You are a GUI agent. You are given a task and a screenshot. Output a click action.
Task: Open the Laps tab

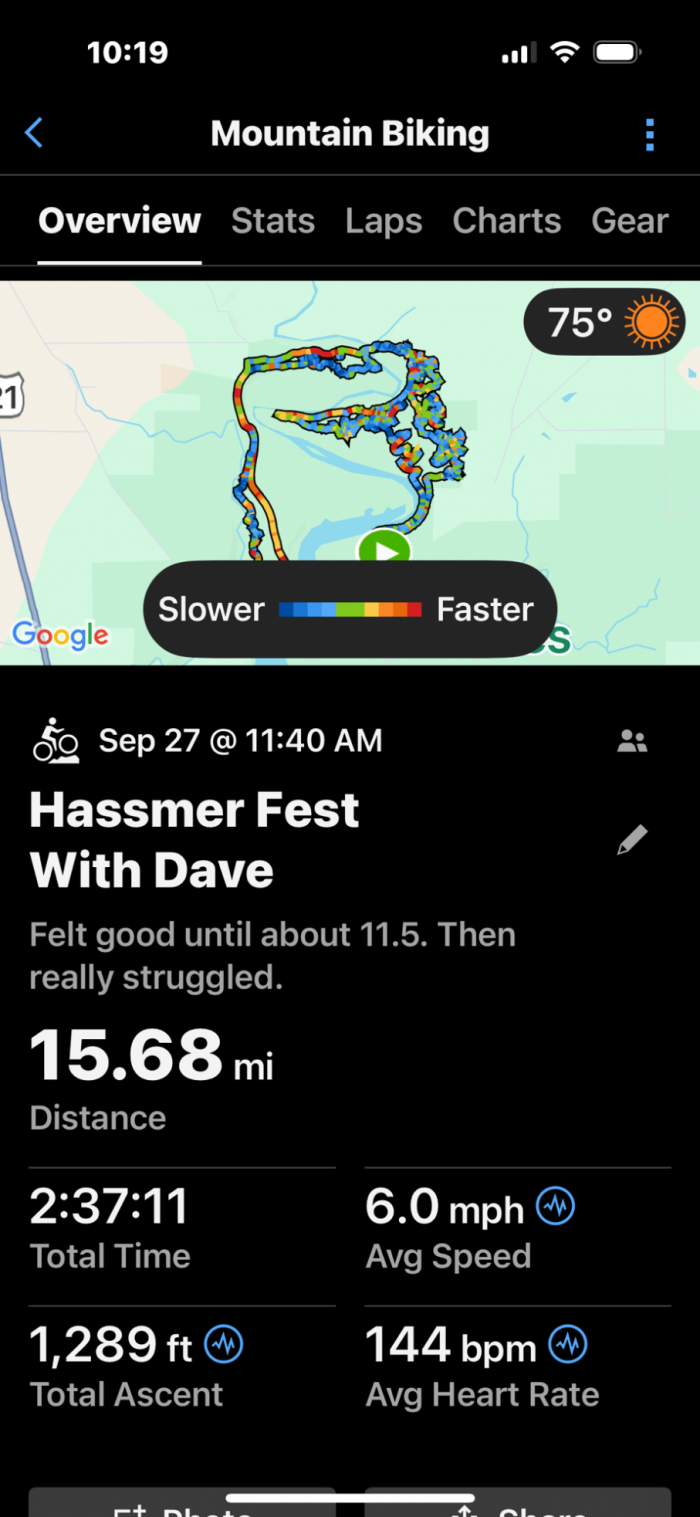click(384, 221)
